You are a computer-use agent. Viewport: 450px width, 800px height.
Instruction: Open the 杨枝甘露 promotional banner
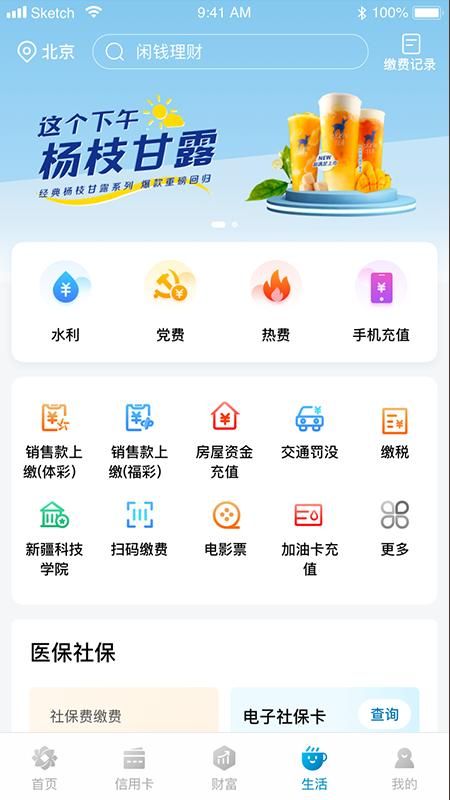pos(225,153)
